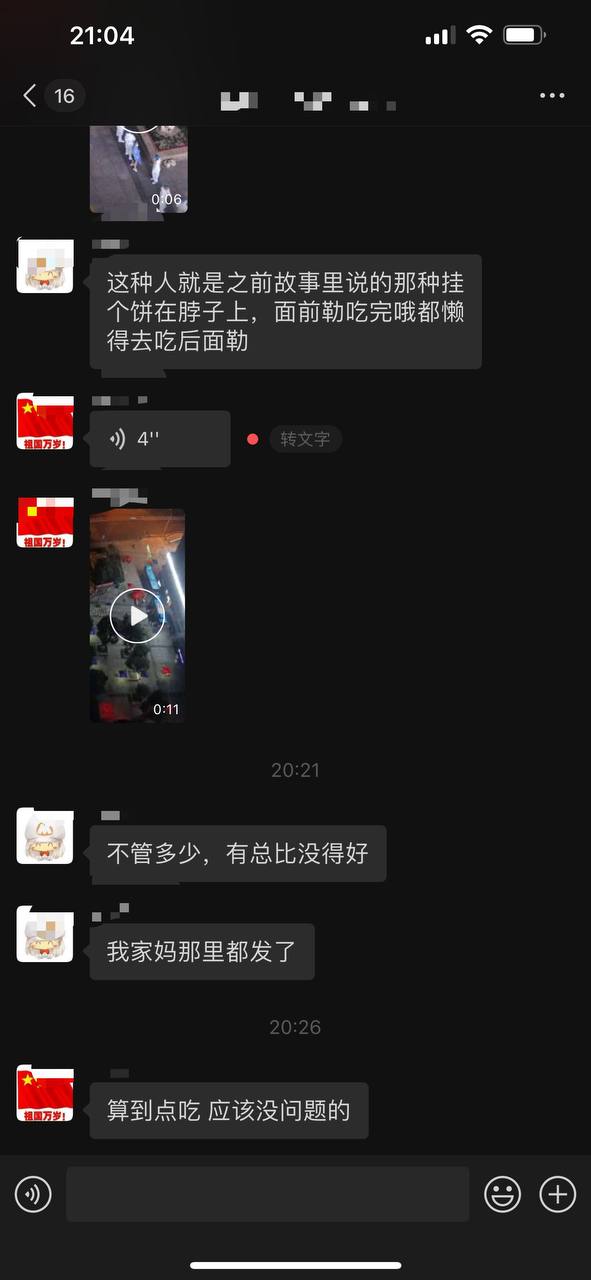The image size is (591, 1280).
Task: Play the 0:11 video message
Action: pyautogui.click(x=137, y=616)
